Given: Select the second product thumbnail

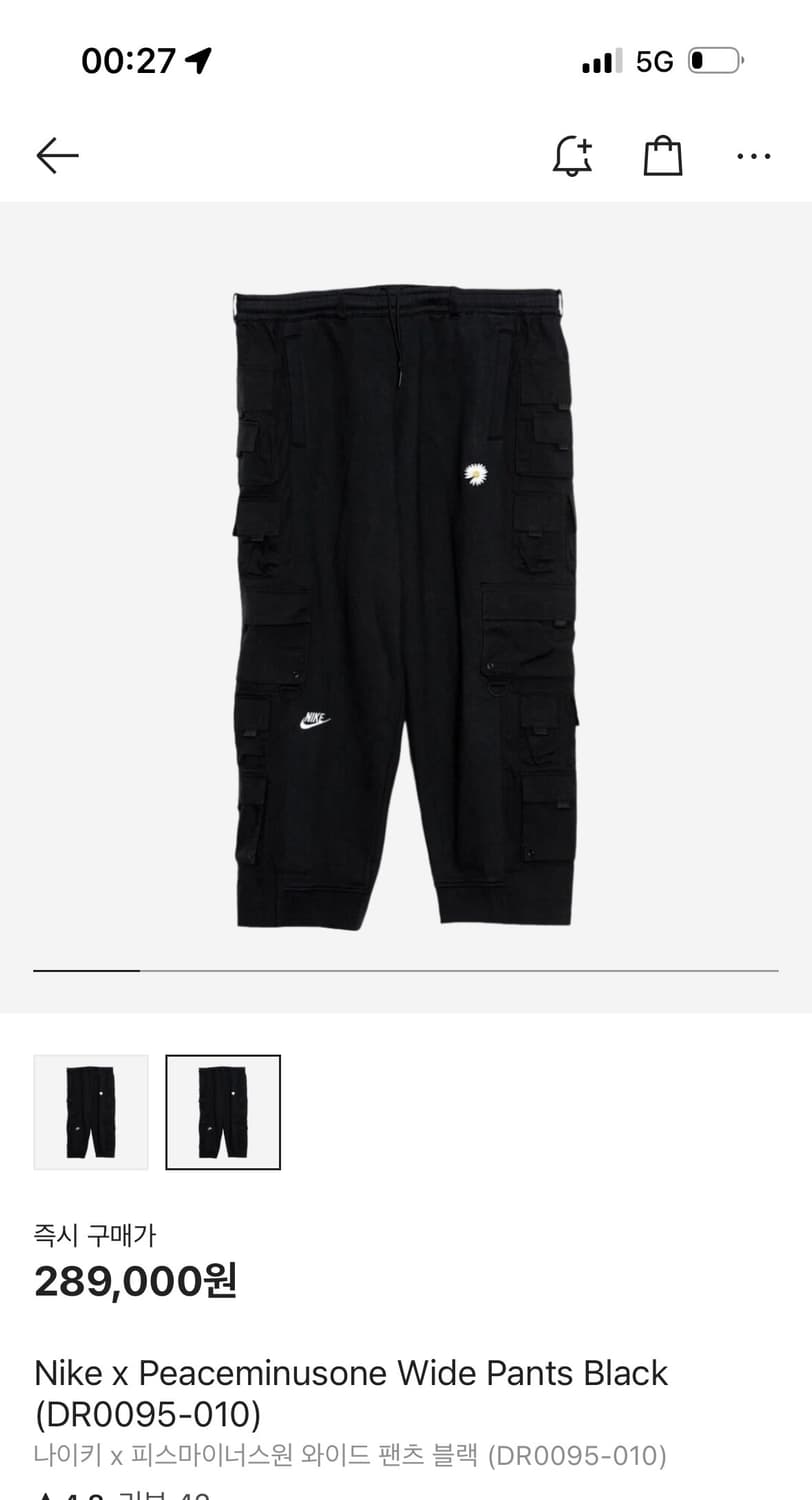Looking at the screenshot, I should [223, 1112].
